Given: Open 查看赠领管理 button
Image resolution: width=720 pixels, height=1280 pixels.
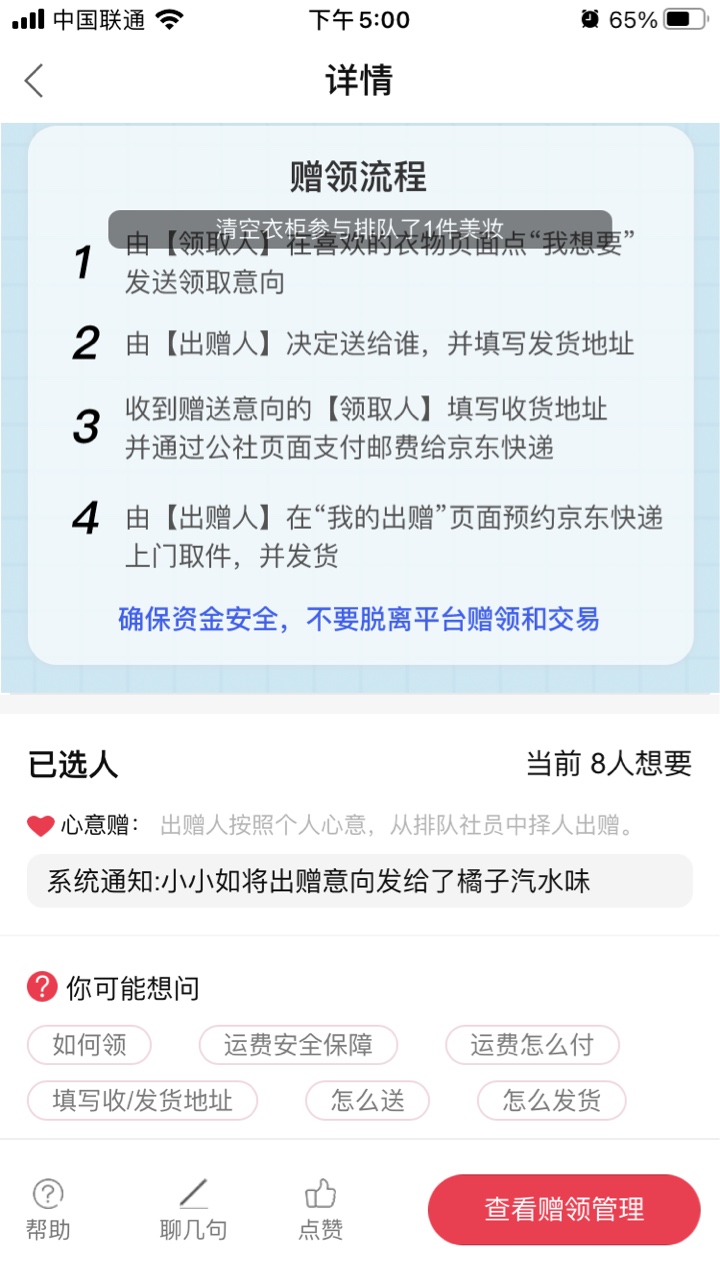Looking at the screenshot, I should point(564,1209).
